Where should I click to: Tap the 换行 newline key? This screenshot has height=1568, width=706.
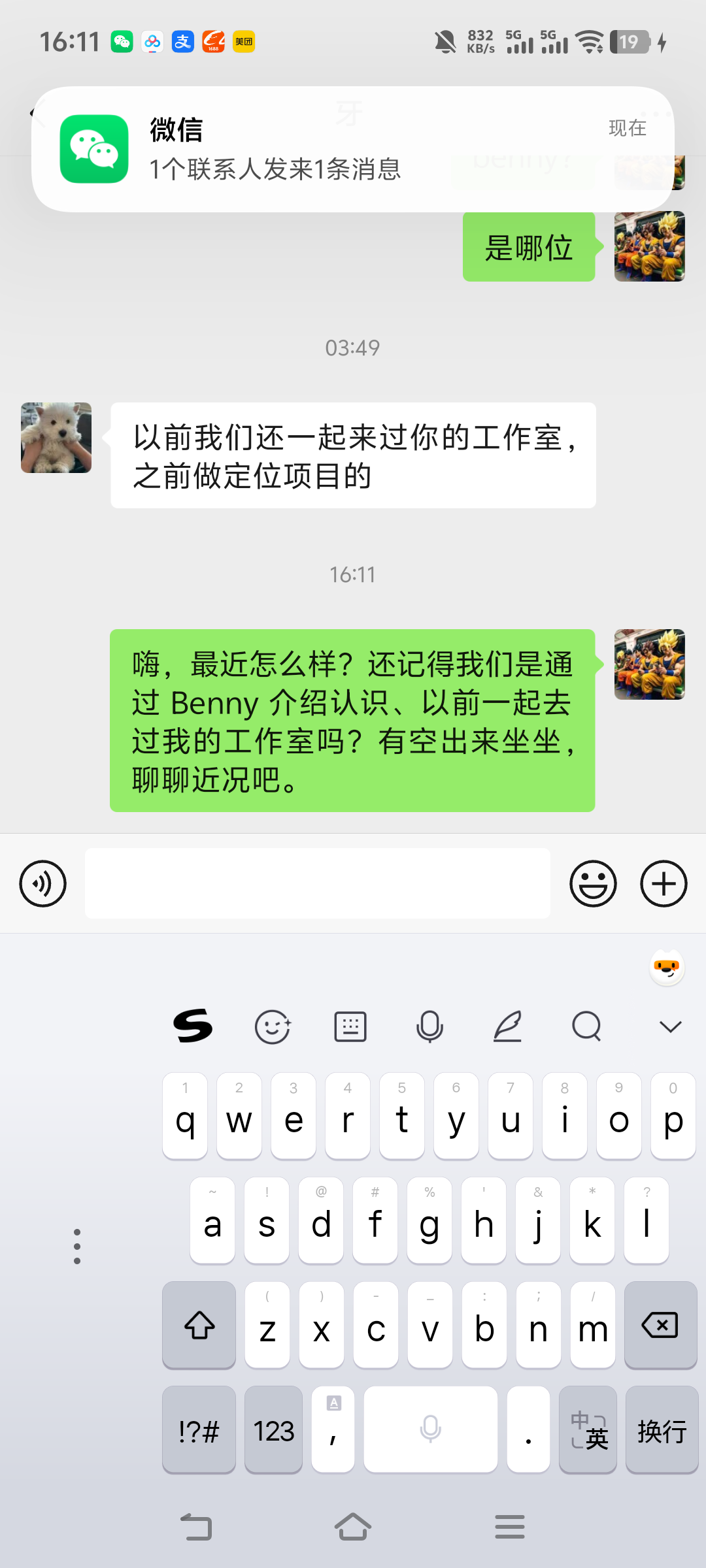(x=662, y=1431)
